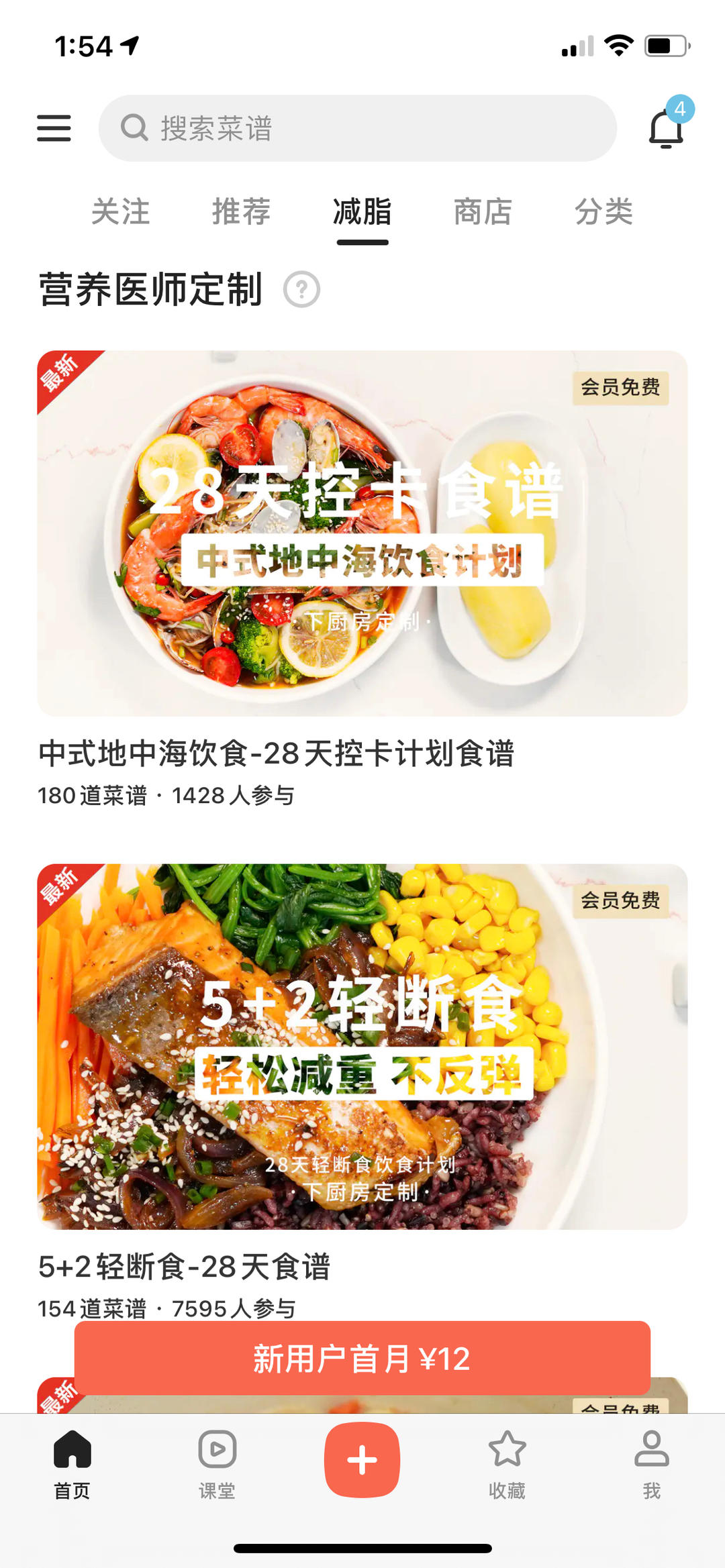
Task: View the 收藏 tab
Action: pyautogui.click(x=507, y=1464)
